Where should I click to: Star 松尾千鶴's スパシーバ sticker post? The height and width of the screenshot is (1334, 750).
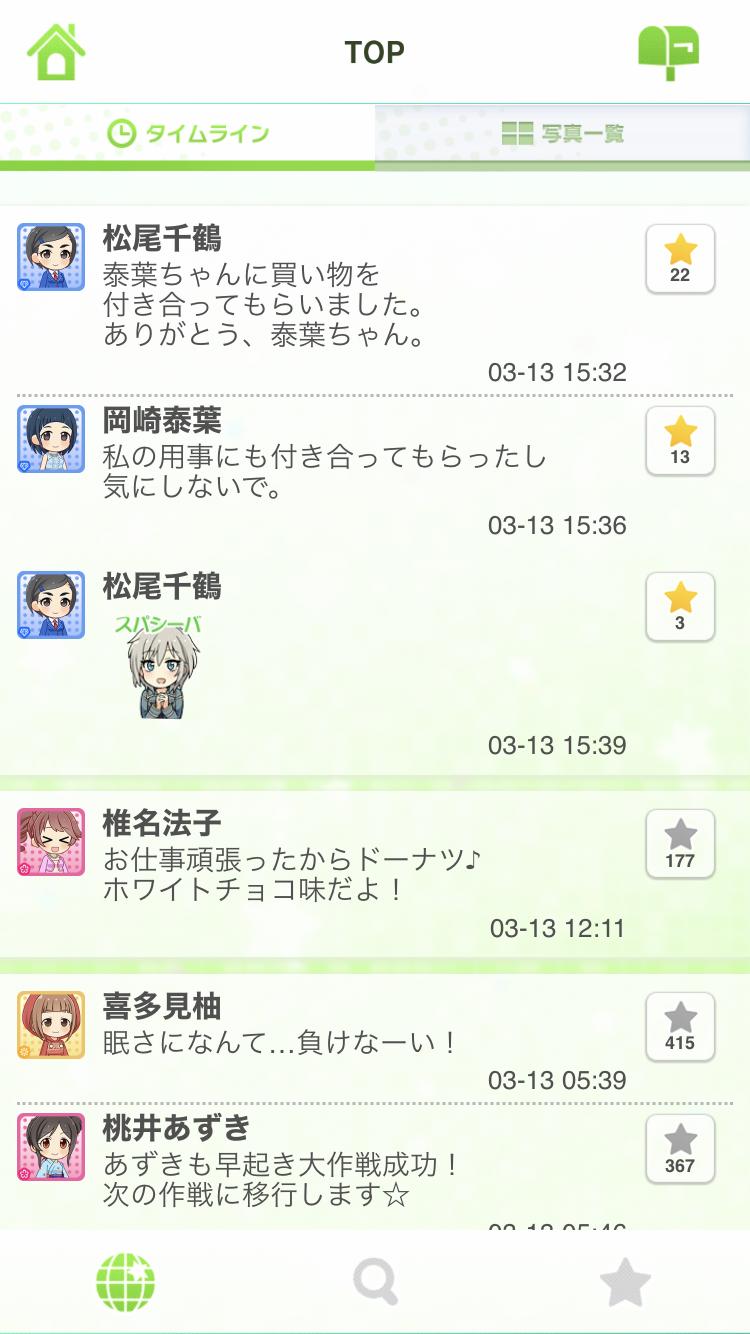(x=680, y=607)
